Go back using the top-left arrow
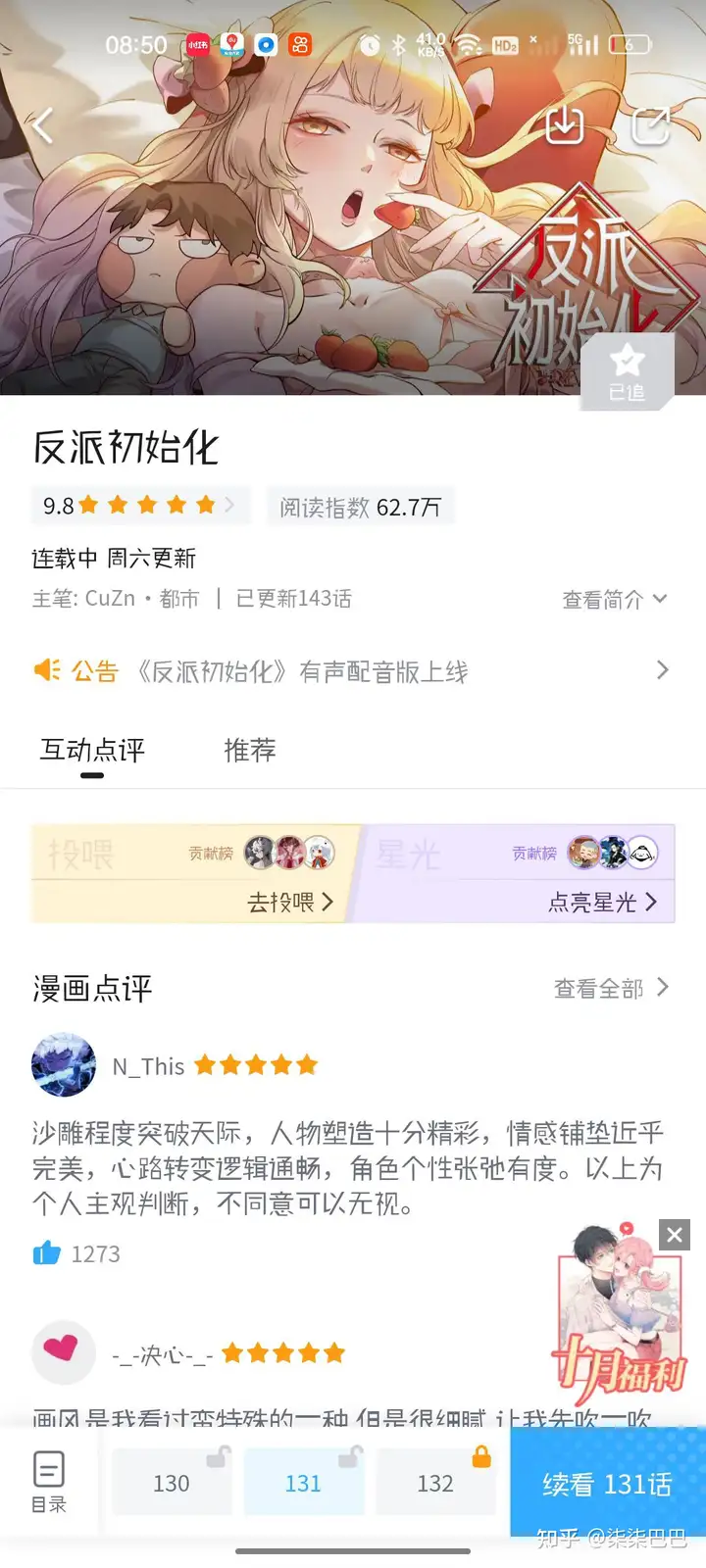706x1568 pixels. tap(43, 125)
